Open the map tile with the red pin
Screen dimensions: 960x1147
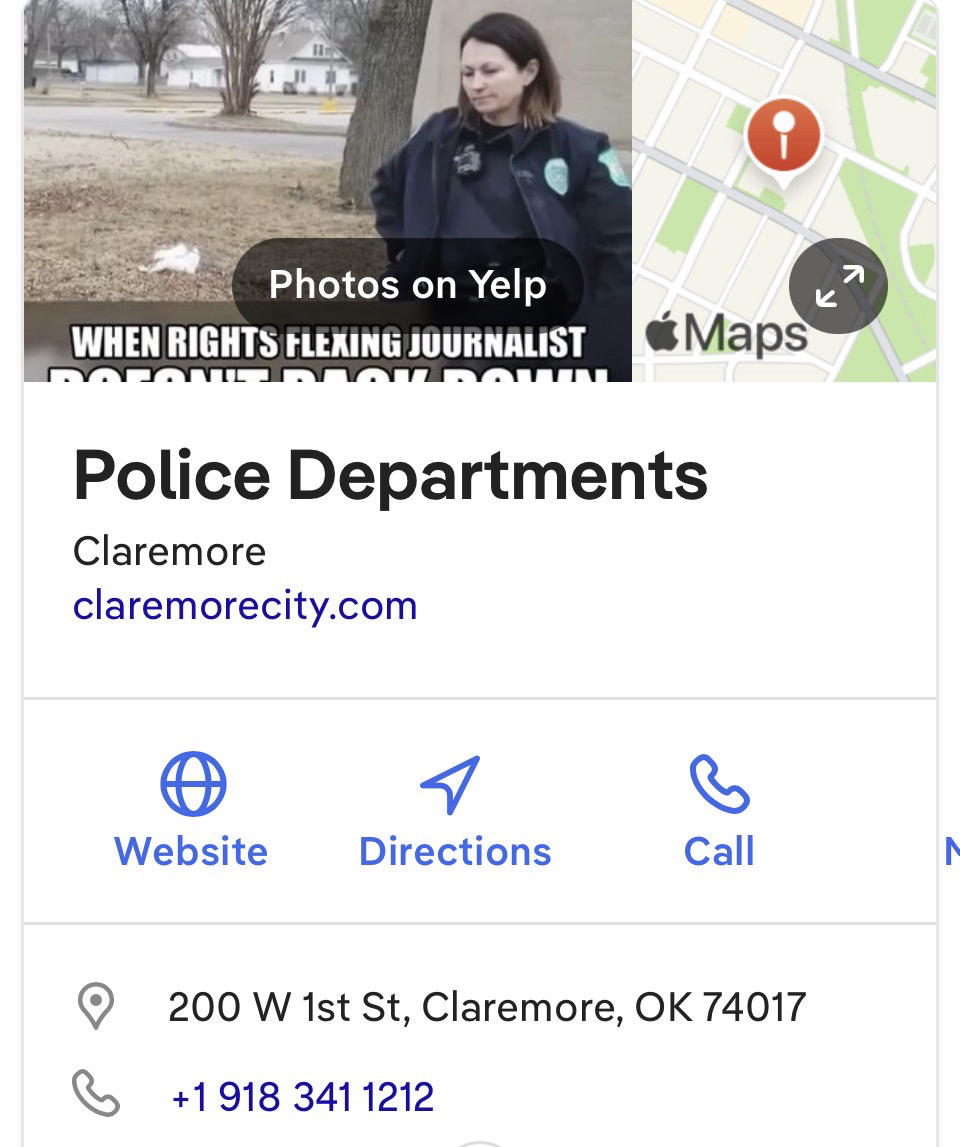(784, 140)
